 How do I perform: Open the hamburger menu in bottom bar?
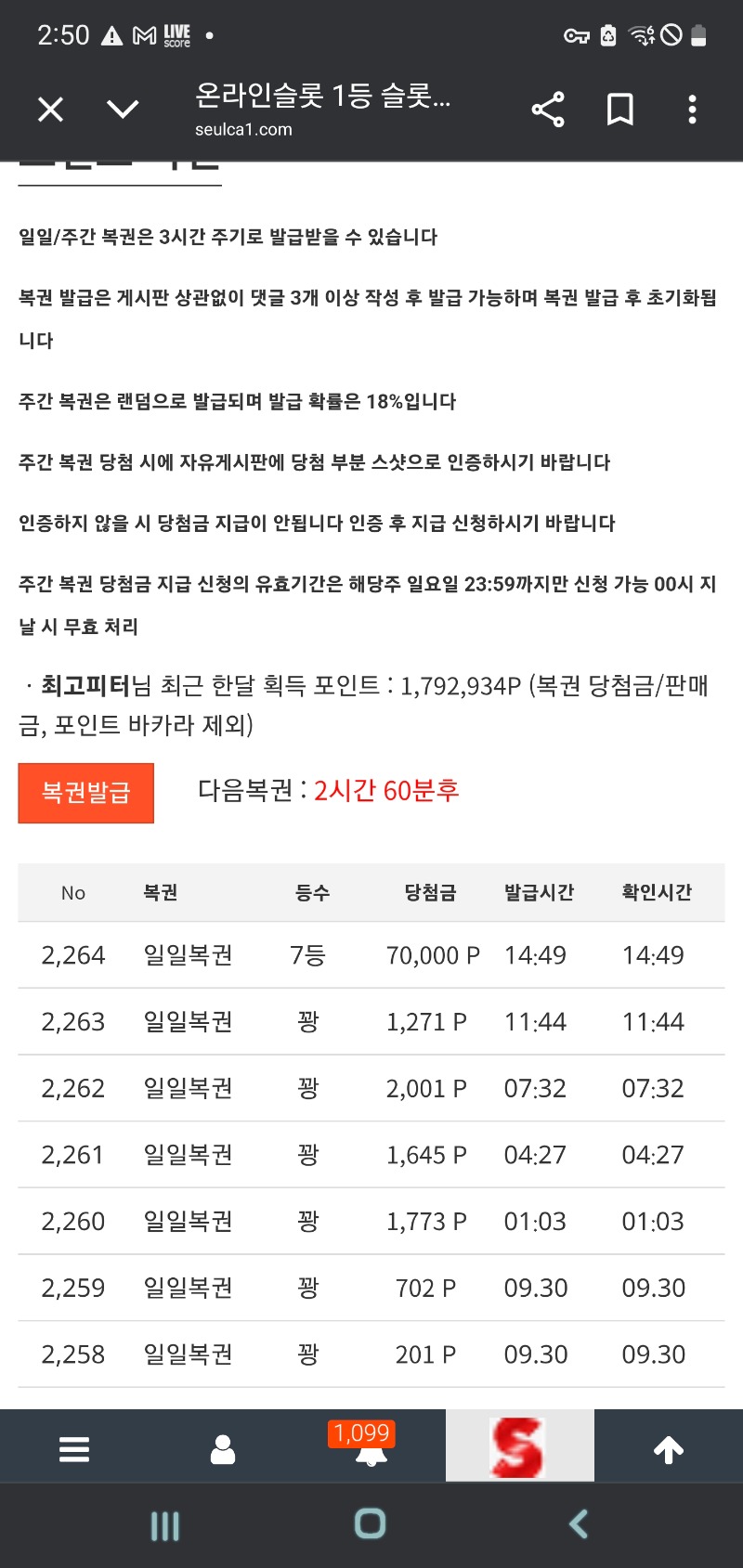74,1448
